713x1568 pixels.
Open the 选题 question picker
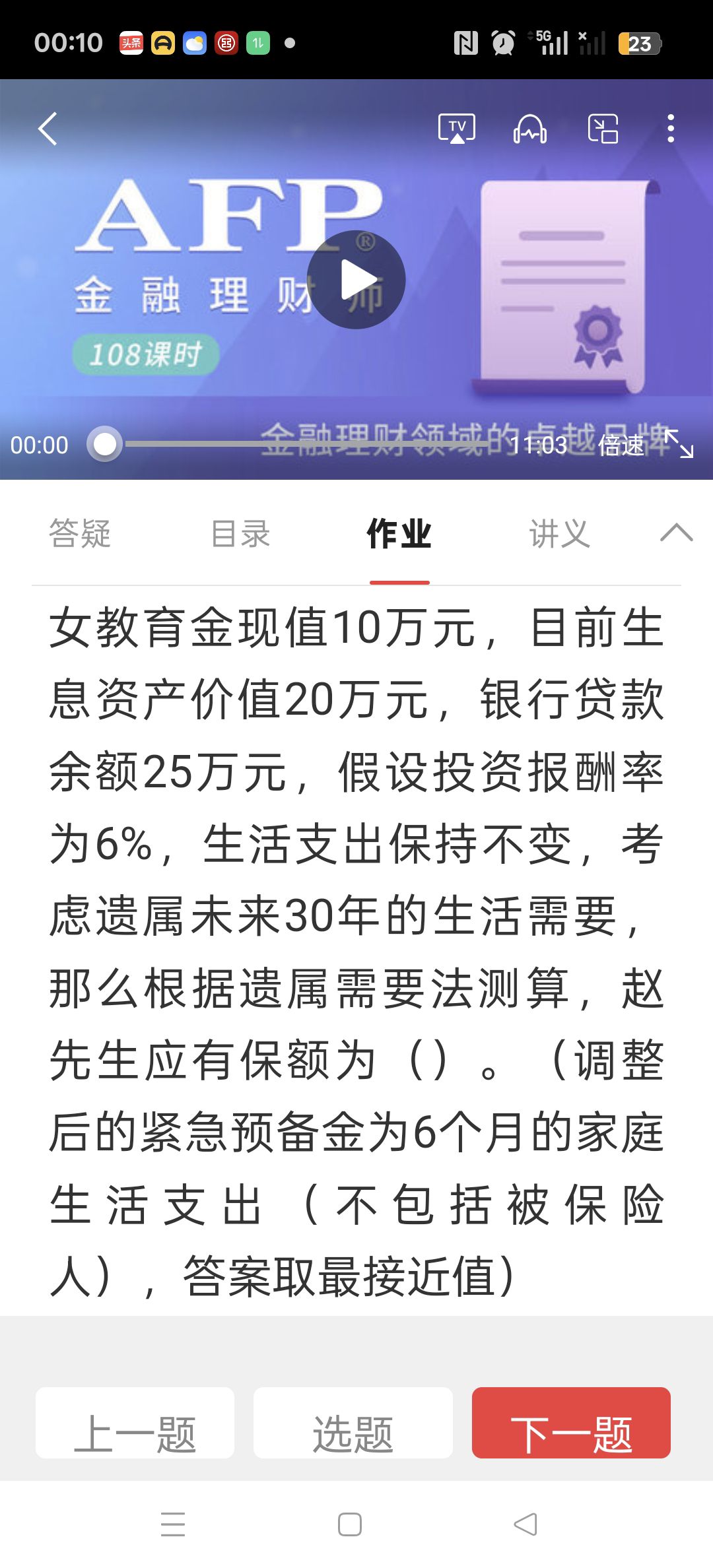[x=353, y=1433]
